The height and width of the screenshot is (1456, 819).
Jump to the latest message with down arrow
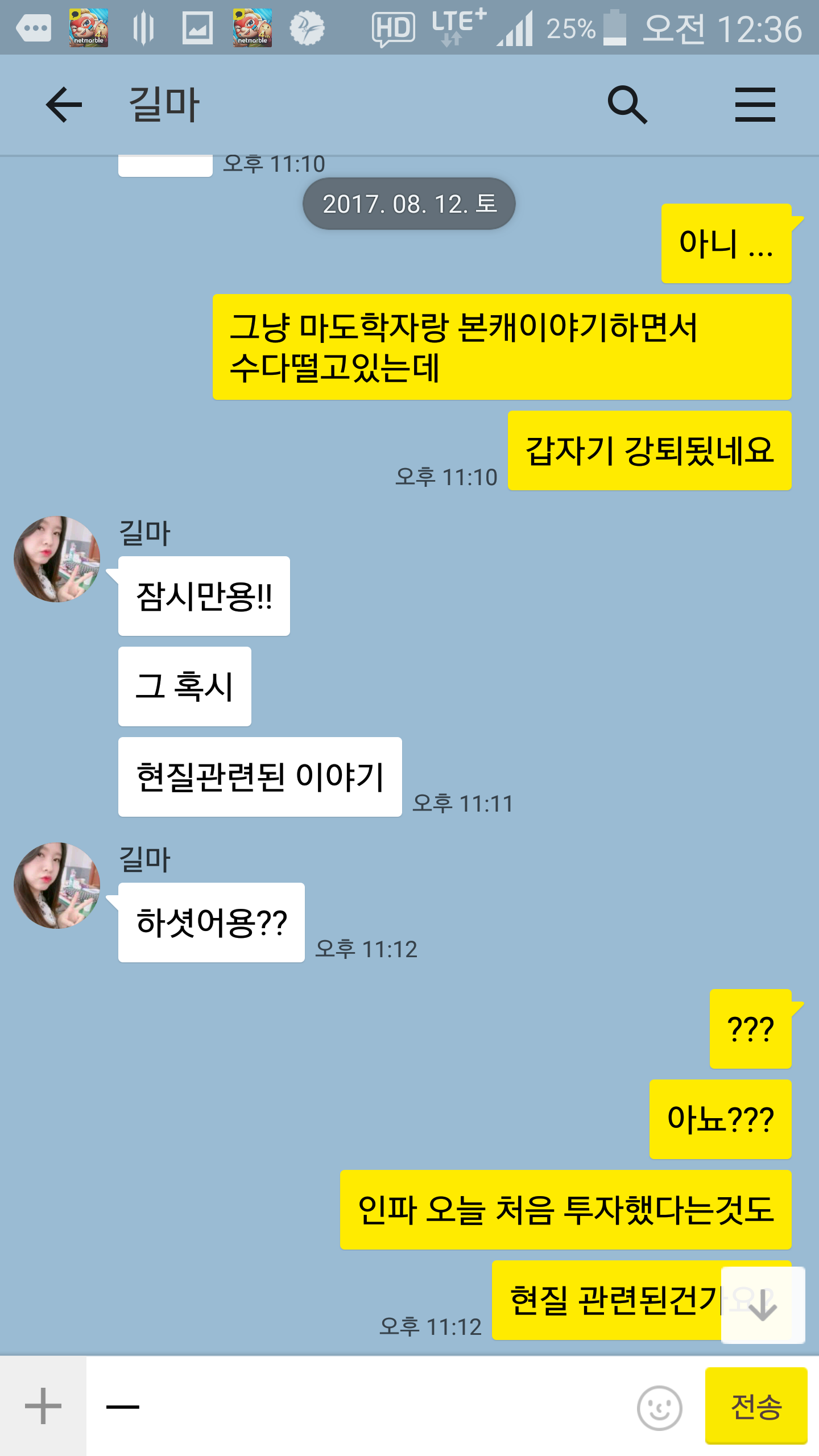(763, 1305)
